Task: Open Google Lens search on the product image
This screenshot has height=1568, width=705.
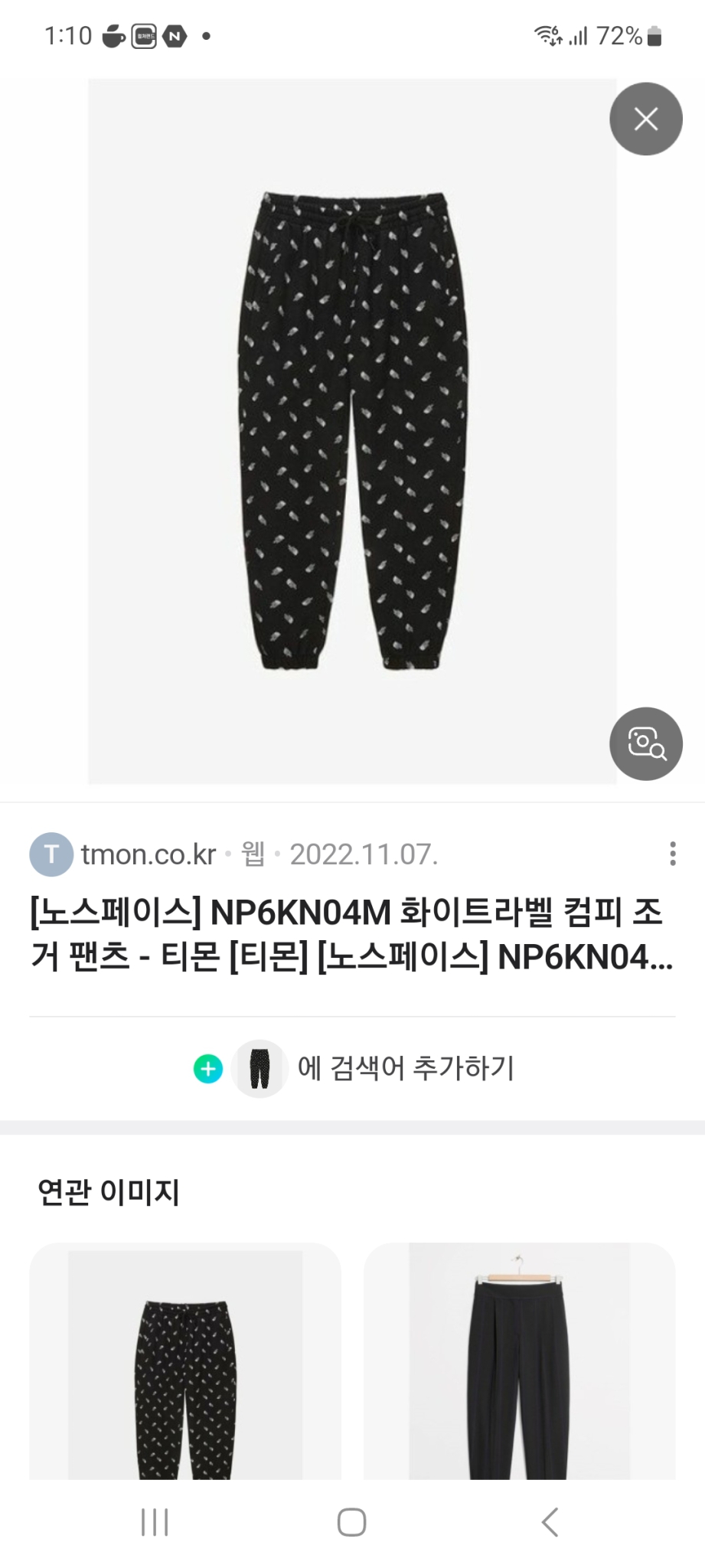Action: point(646,743)
